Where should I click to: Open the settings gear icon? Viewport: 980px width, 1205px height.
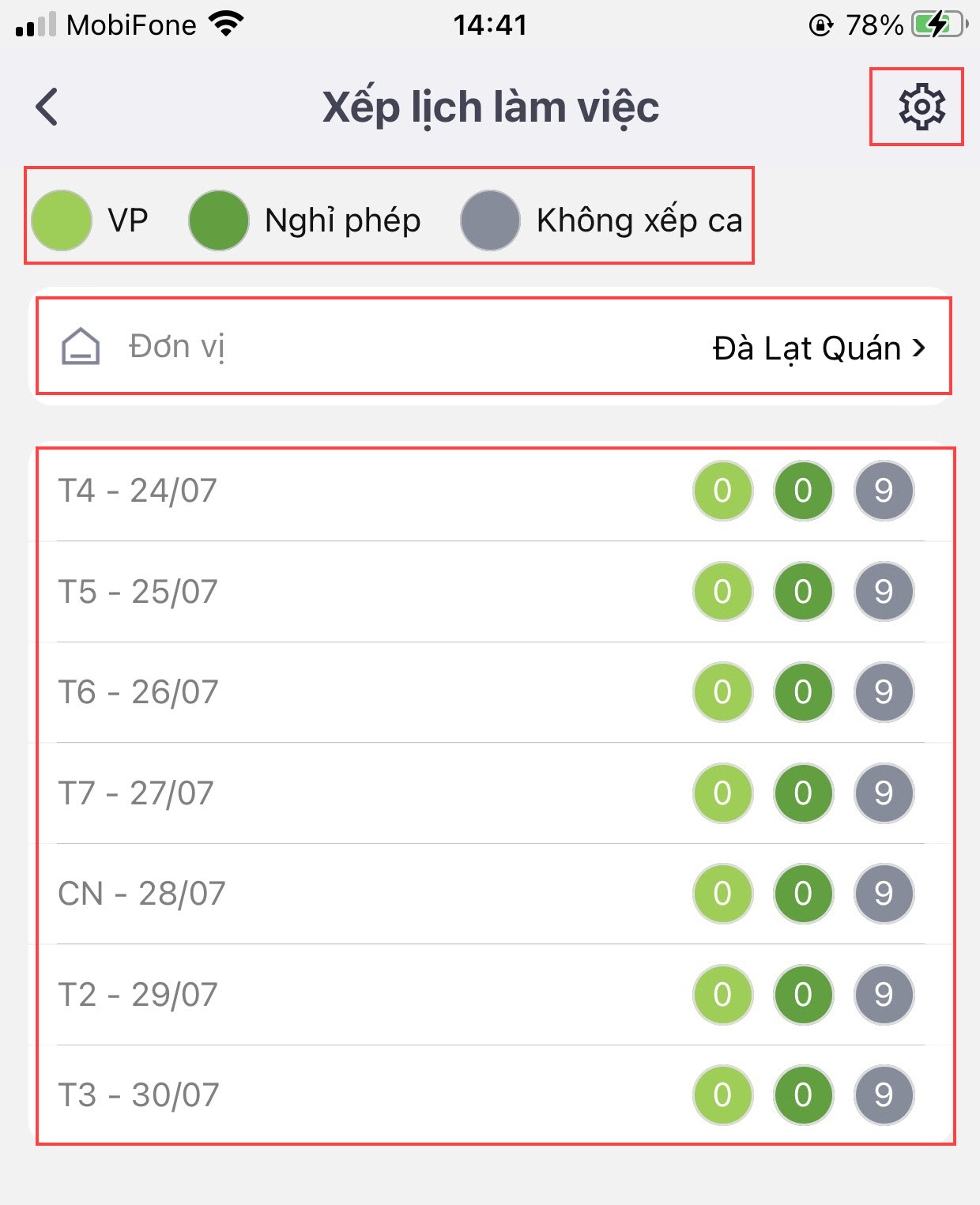point(921,107)
